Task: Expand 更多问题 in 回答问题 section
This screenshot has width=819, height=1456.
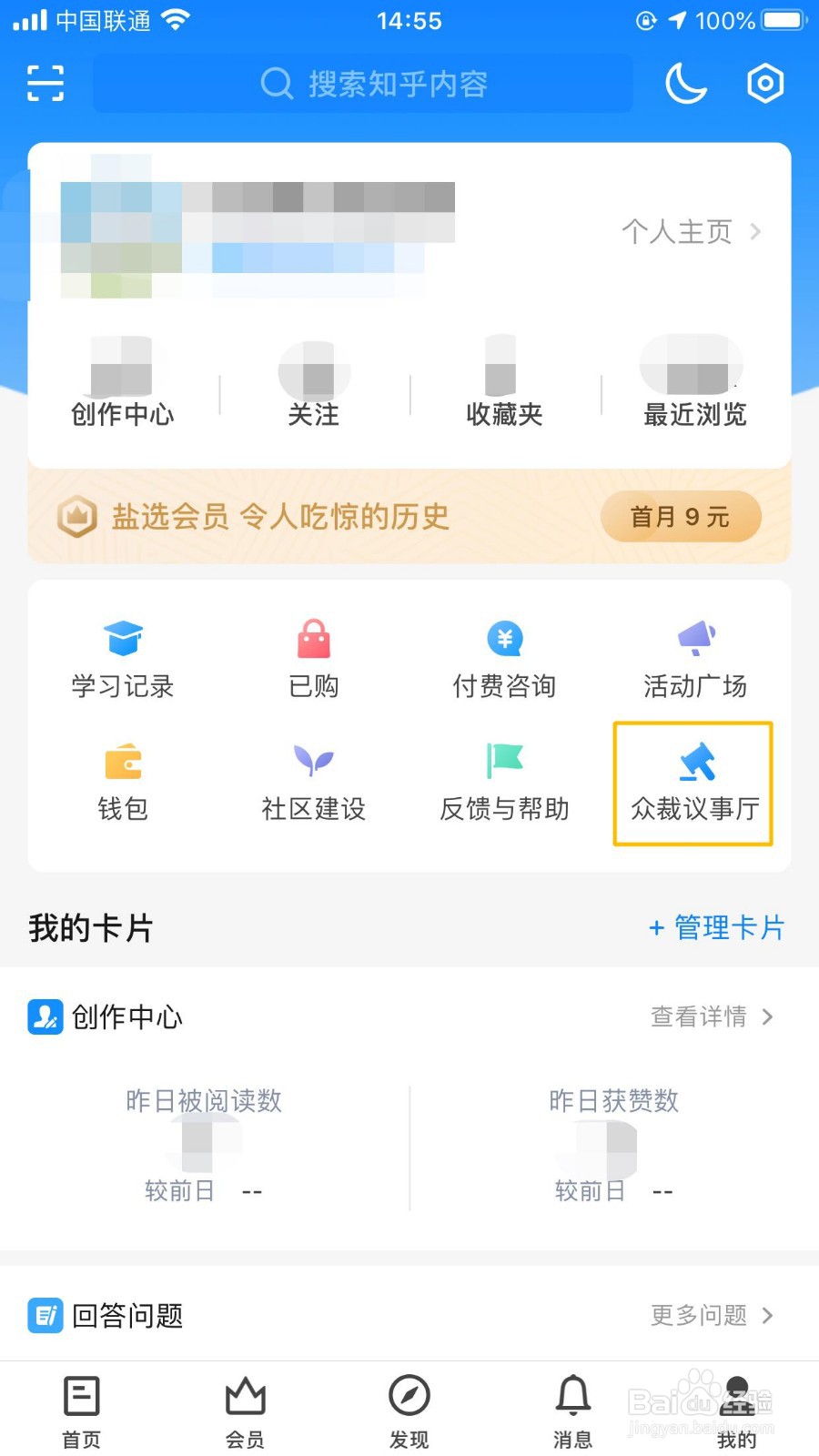Action: point(714,1315)
